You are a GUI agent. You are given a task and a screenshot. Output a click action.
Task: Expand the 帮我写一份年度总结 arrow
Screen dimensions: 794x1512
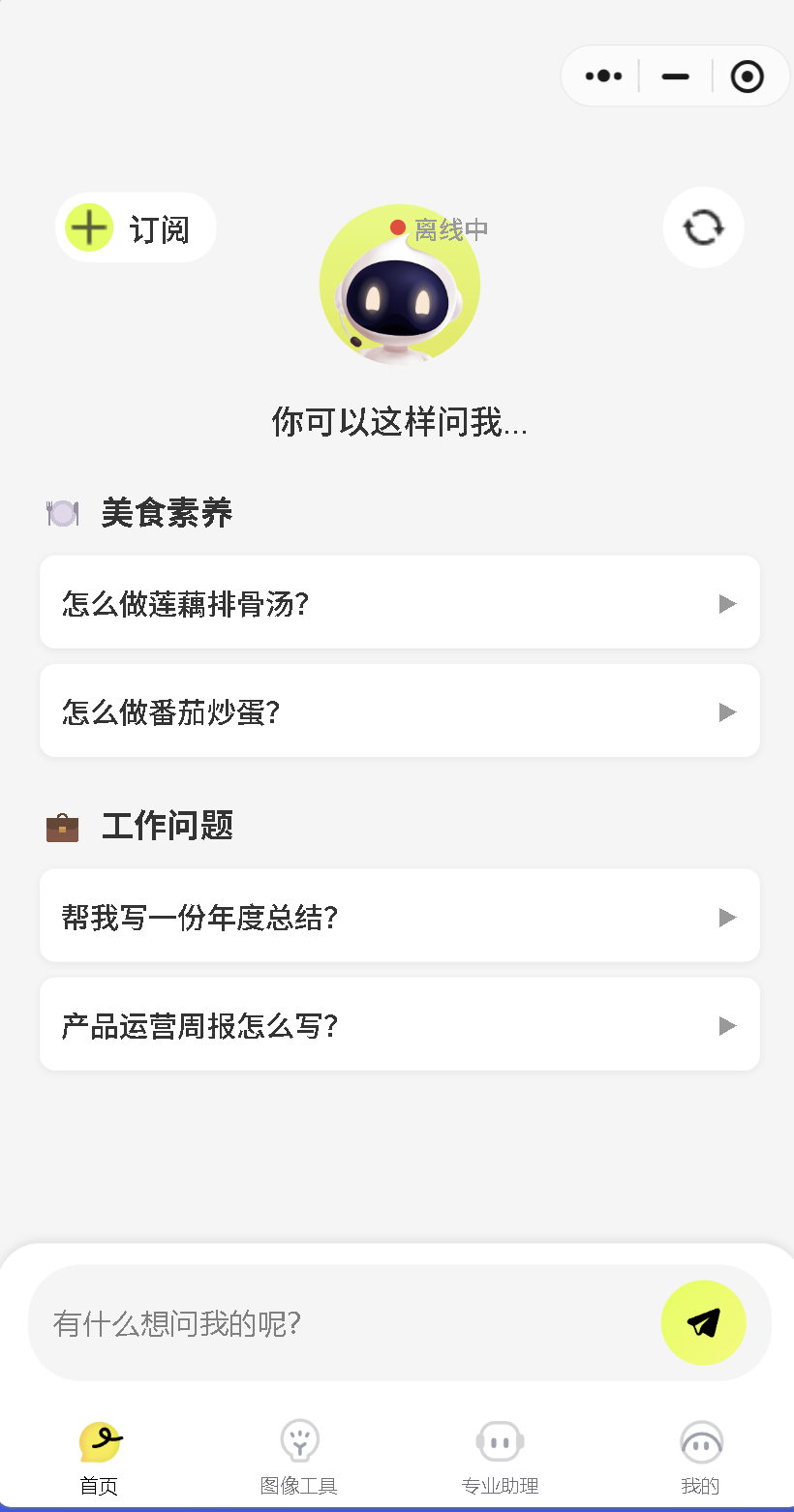726,916
